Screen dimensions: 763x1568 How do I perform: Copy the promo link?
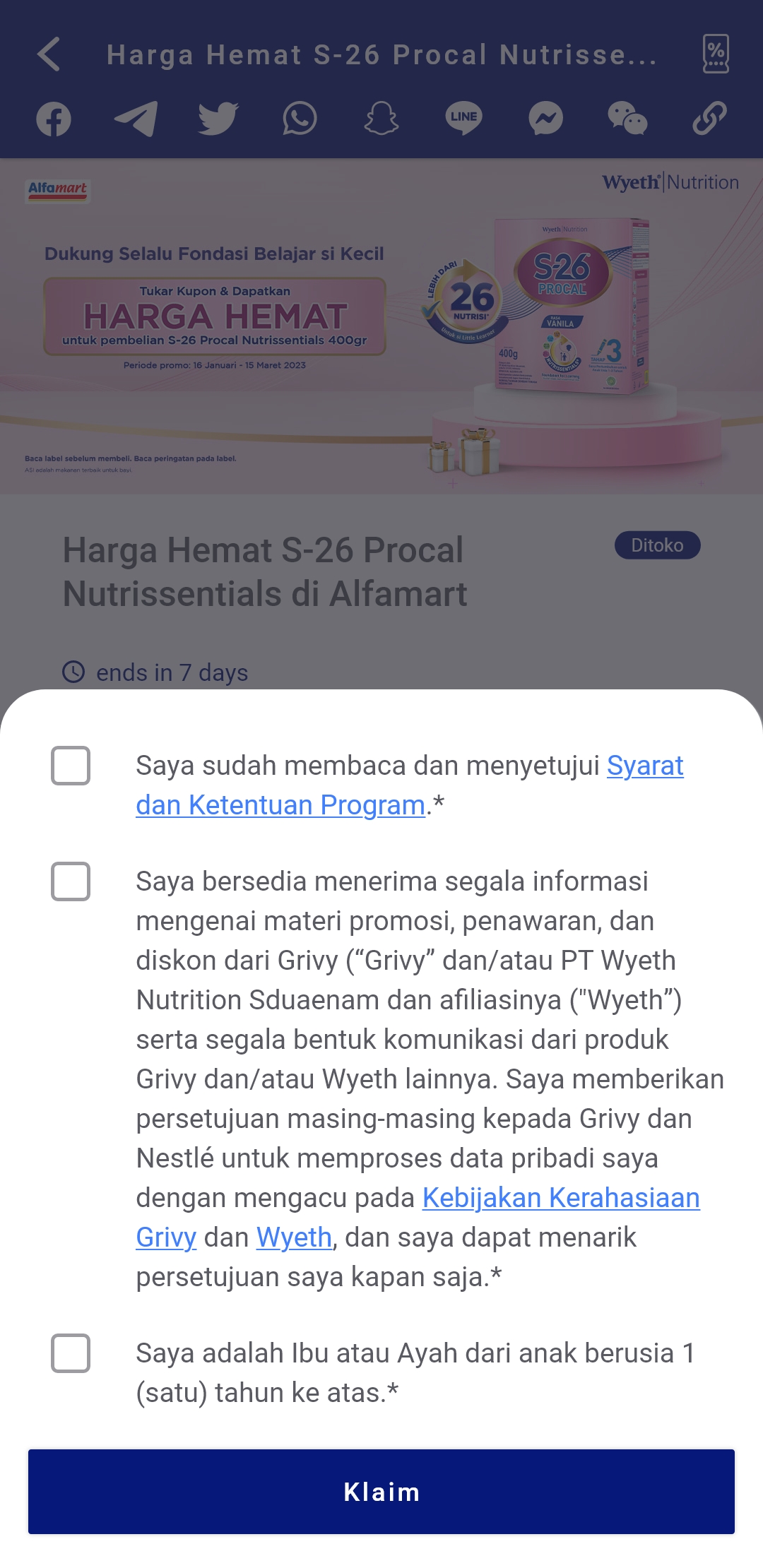[709, 119]
